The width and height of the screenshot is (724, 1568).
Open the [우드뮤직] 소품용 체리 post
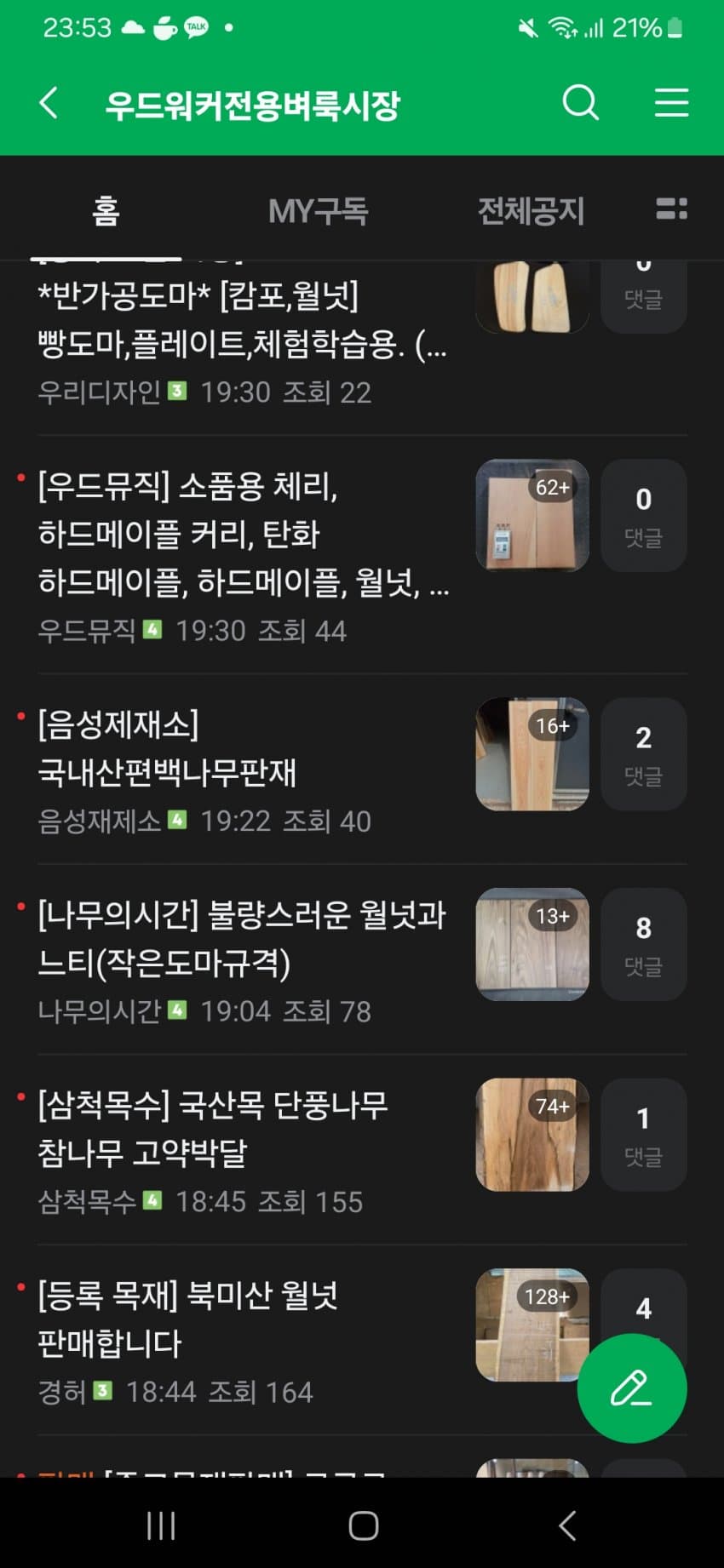(242, 534)
